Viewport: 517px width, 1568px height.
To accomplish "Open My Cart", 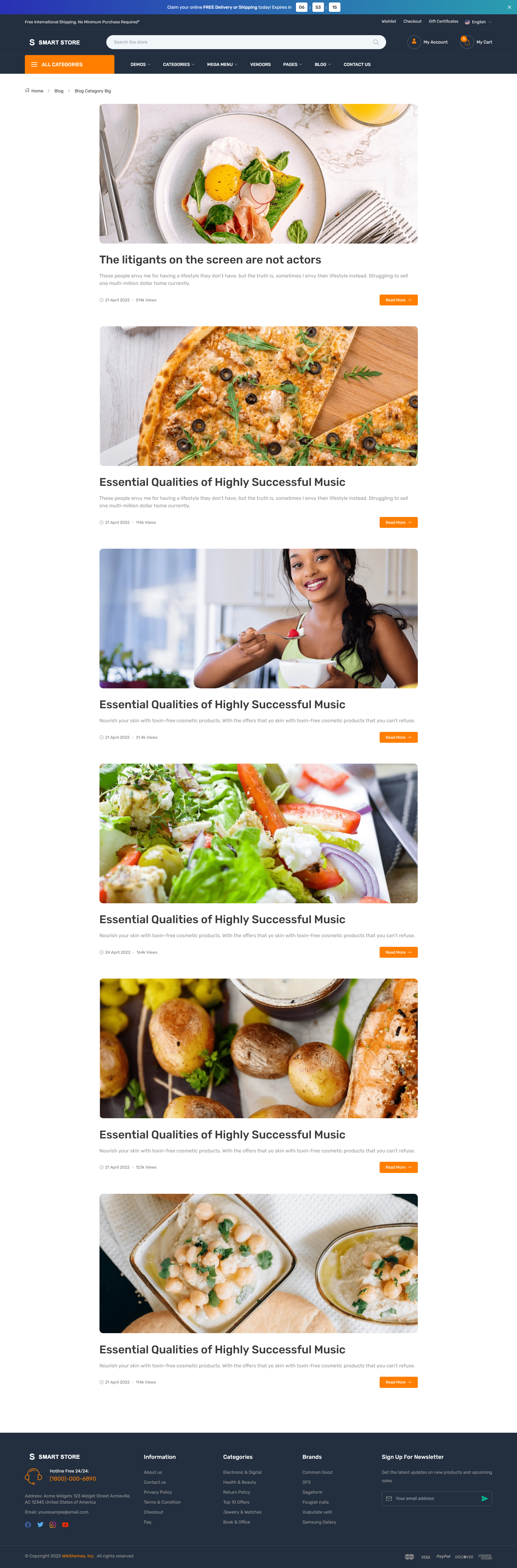I will [x=476, y=42].
